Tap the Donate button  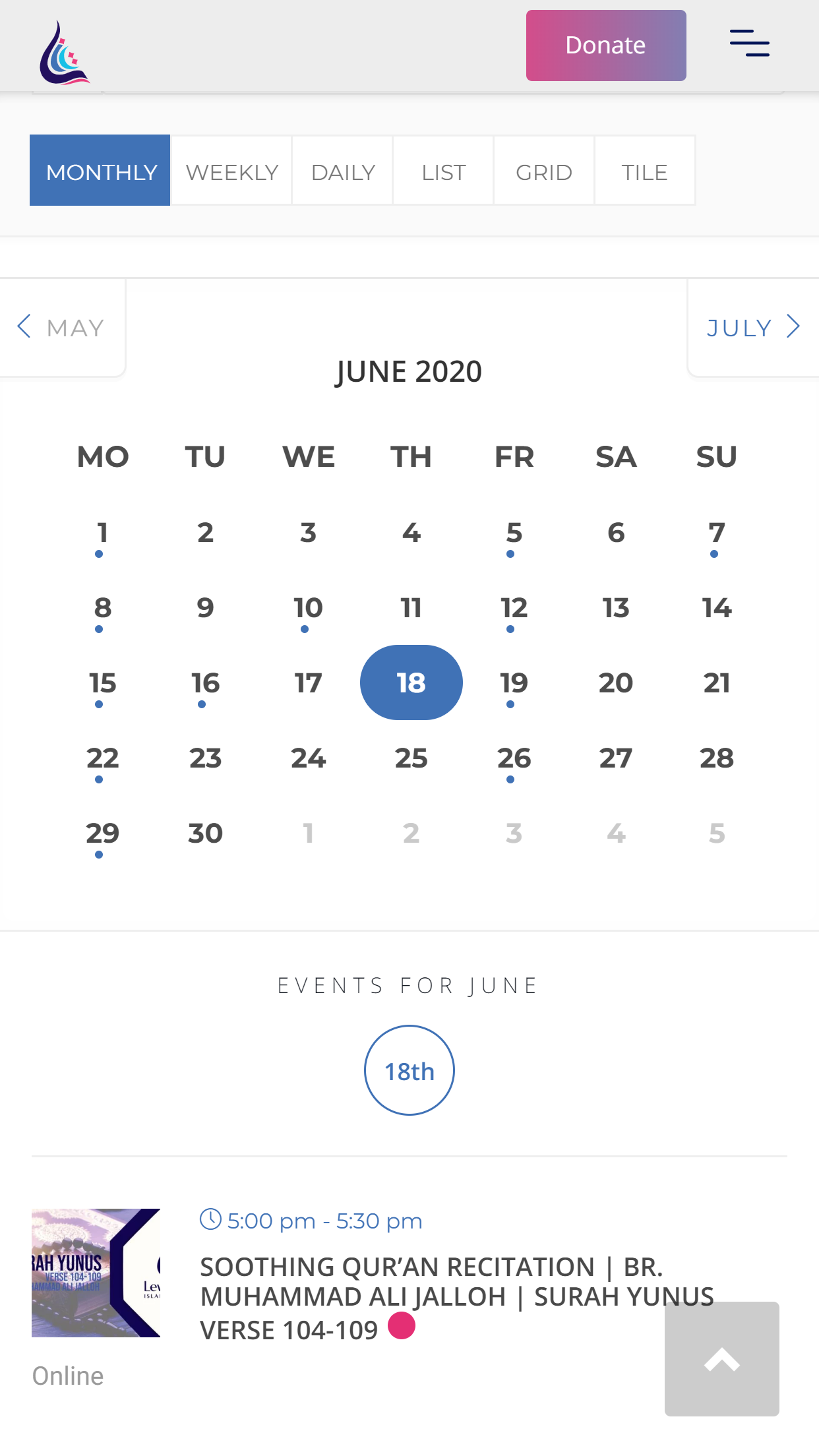point(605,45)
